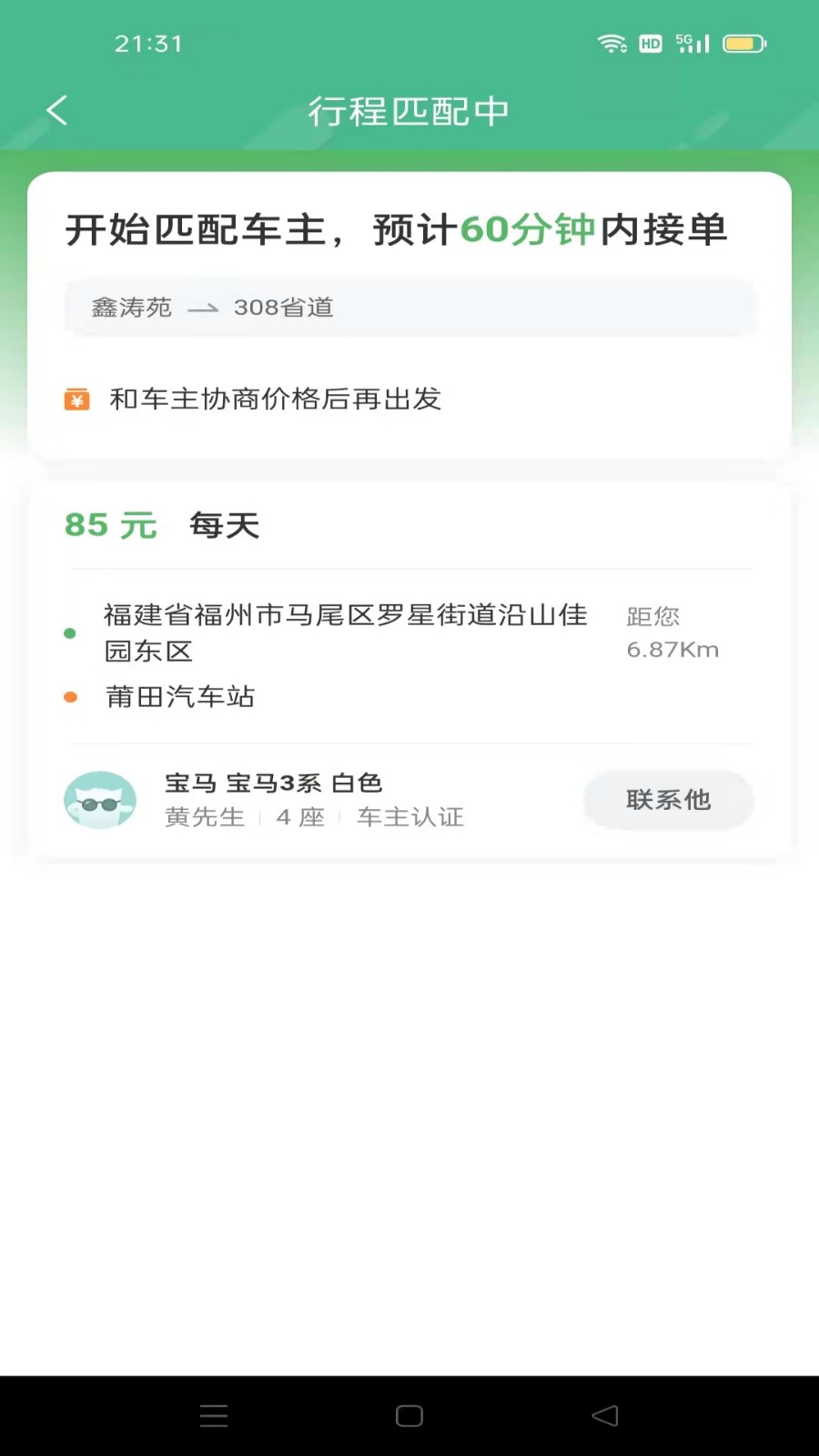Click the arrow between 鑫涛苑 and 308省道
This screenshot has height=1456, width=819.
click(202, 308)
